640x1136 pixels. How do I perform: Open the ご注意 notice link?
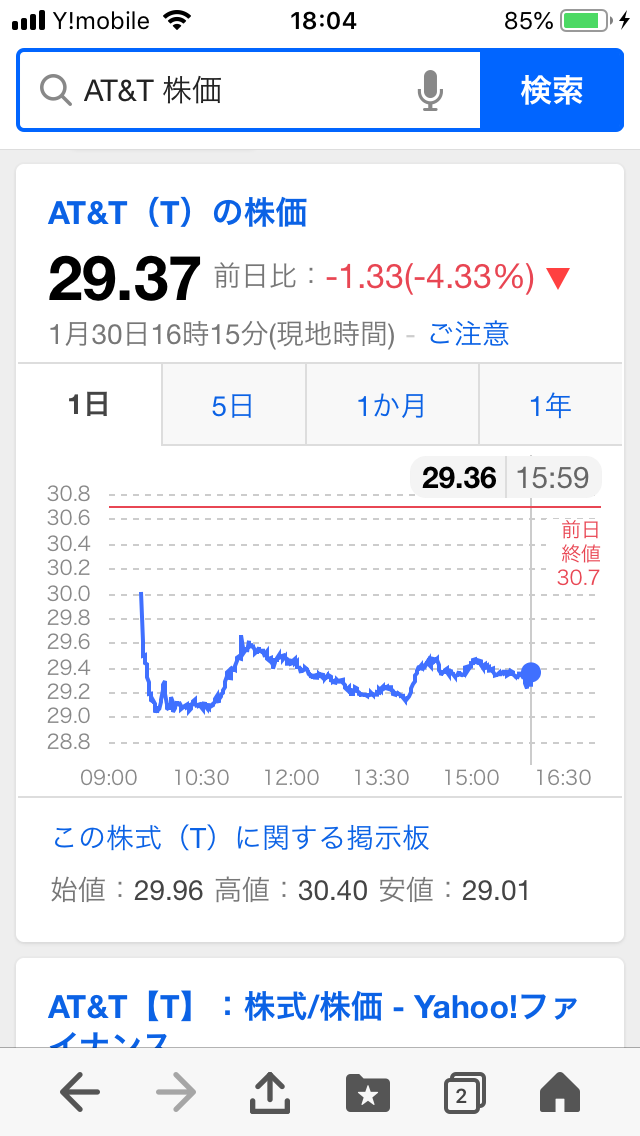(x=468, y=333)
